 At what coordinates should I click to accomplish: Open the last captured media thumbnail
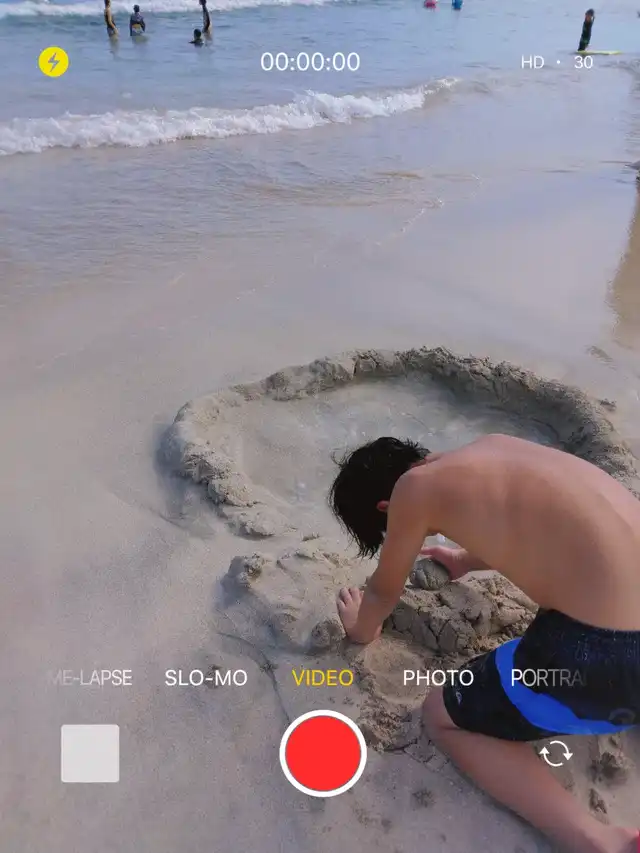click(90, 753)
